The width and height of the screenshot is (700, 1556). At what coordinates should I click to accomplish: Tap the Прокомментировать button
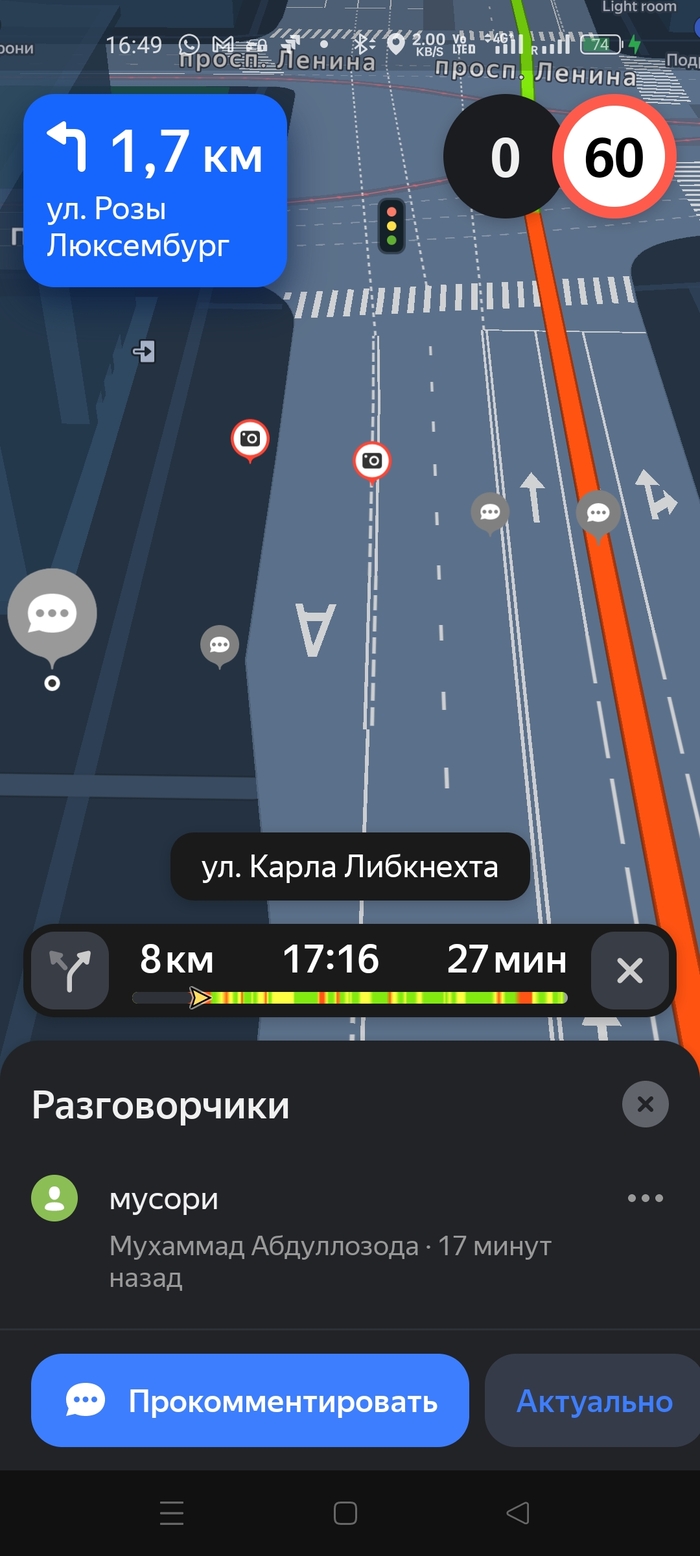250,1401
